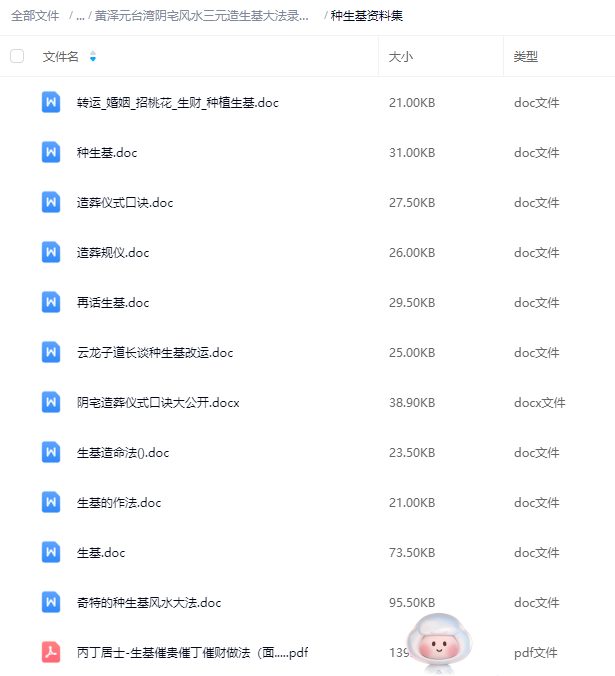Image resolution: width=615 pixels, height=676 pixels.
Task: Open the 丙丁居士 PDF file
Action: 192,653
